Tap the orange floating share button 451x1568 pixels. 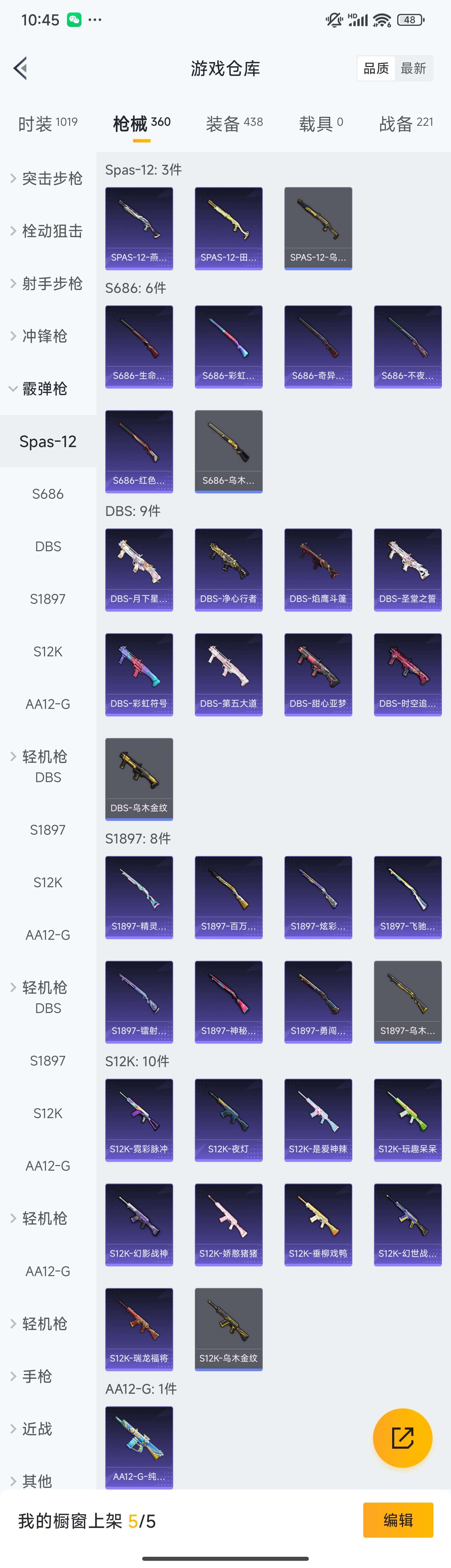point(402,1438)
